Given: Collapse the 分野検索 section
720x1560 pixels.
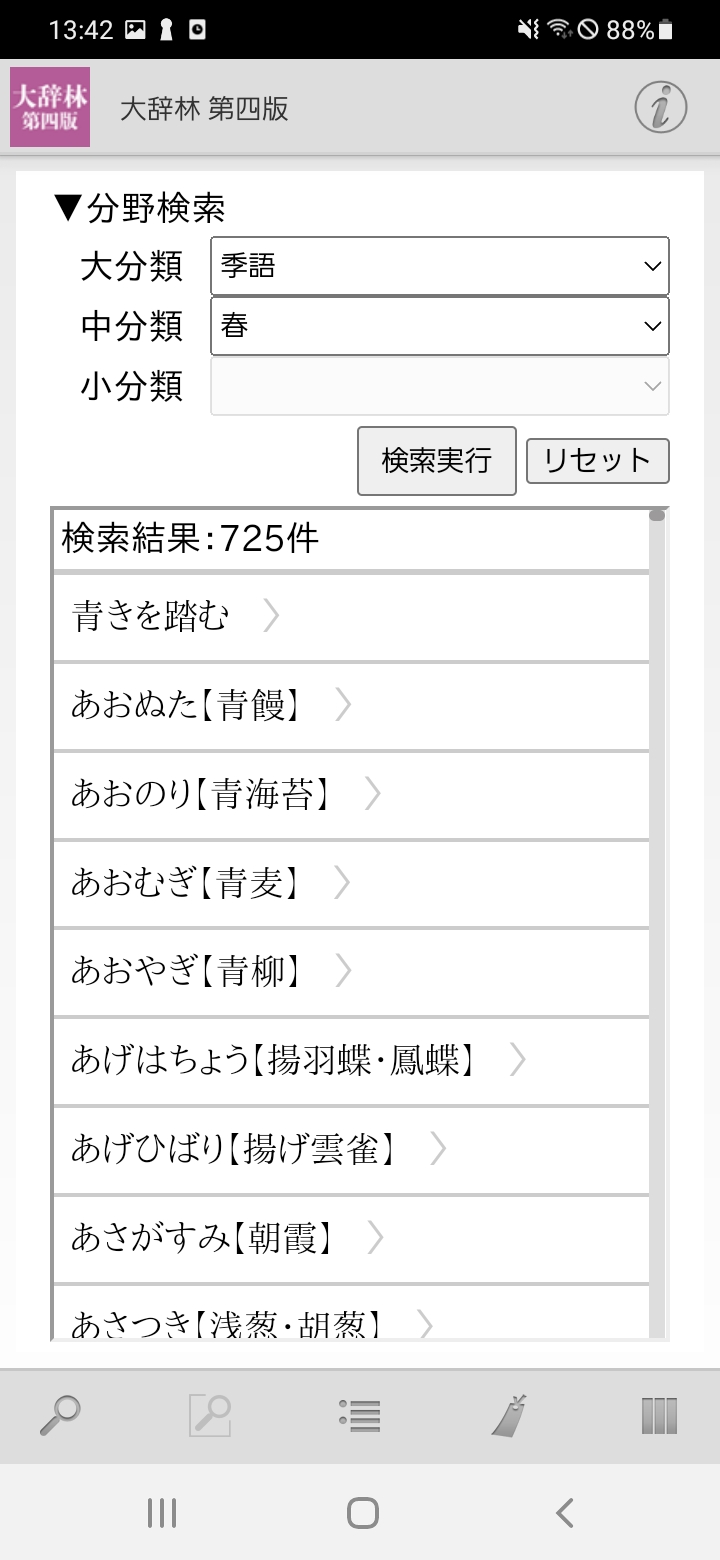Looking at the screenshot, I should (140, 209).
